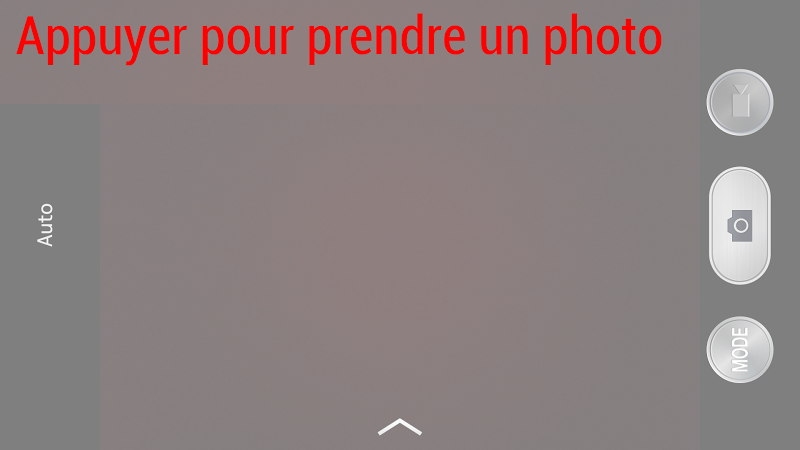
Task: Expand the bottom panel with the up chevron
Action: coord(400,427)
